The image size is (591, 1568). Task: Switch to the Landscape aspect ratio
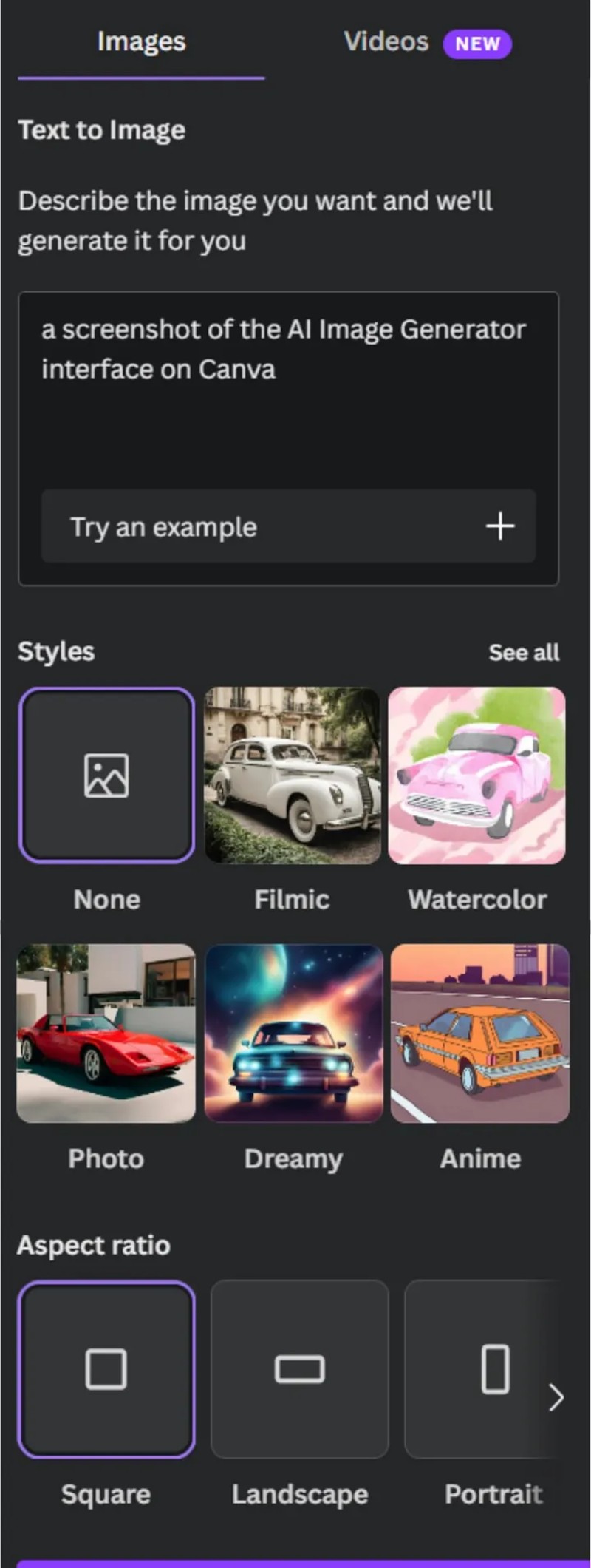(299, 1369)
